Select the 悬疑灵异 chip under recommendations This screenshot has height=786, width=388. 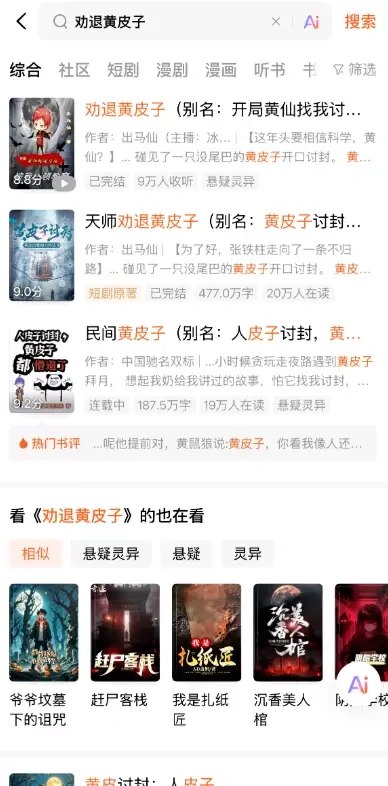(111, 554)
